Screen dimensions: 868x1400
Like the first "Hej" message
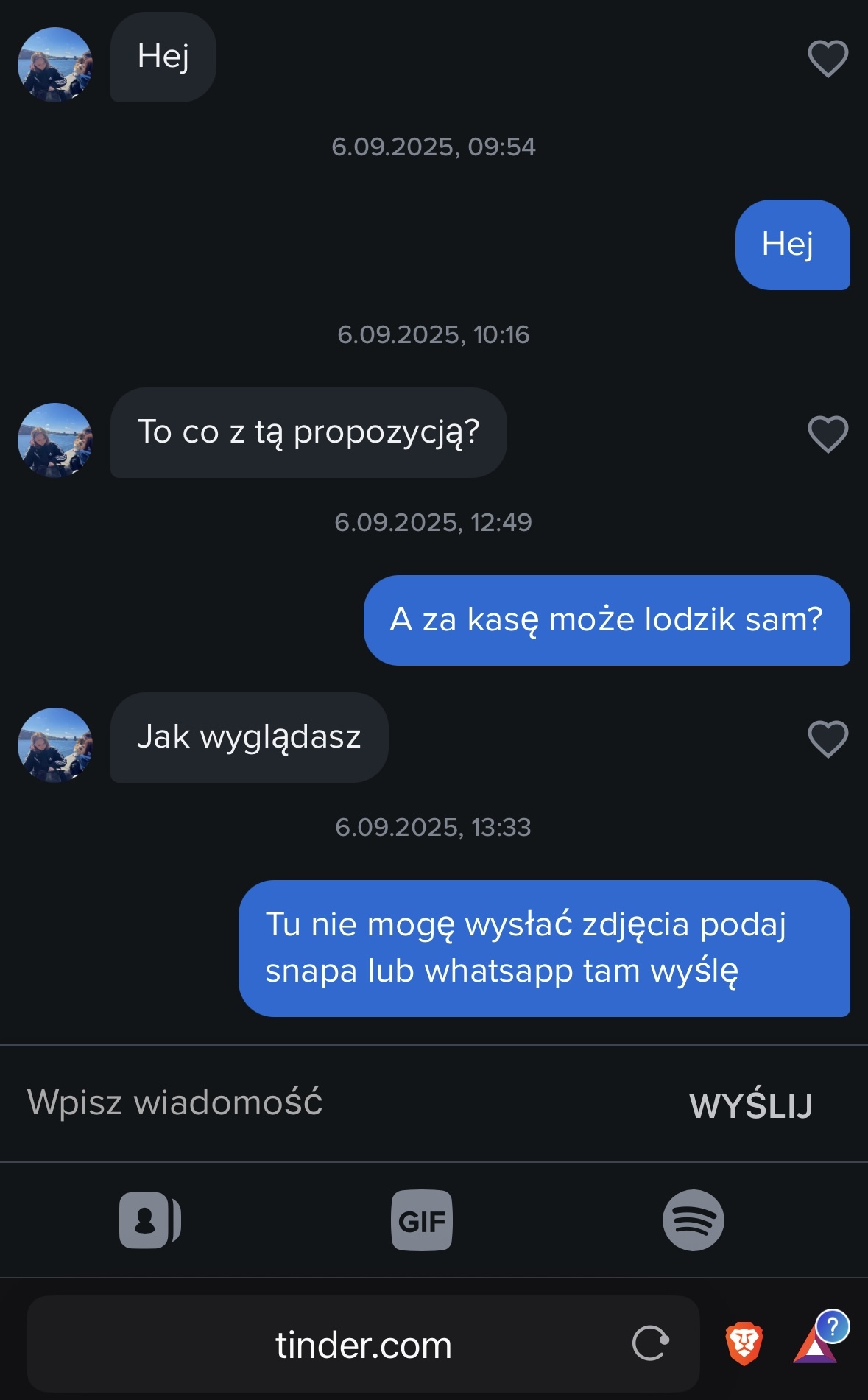[x=828, y=58]
